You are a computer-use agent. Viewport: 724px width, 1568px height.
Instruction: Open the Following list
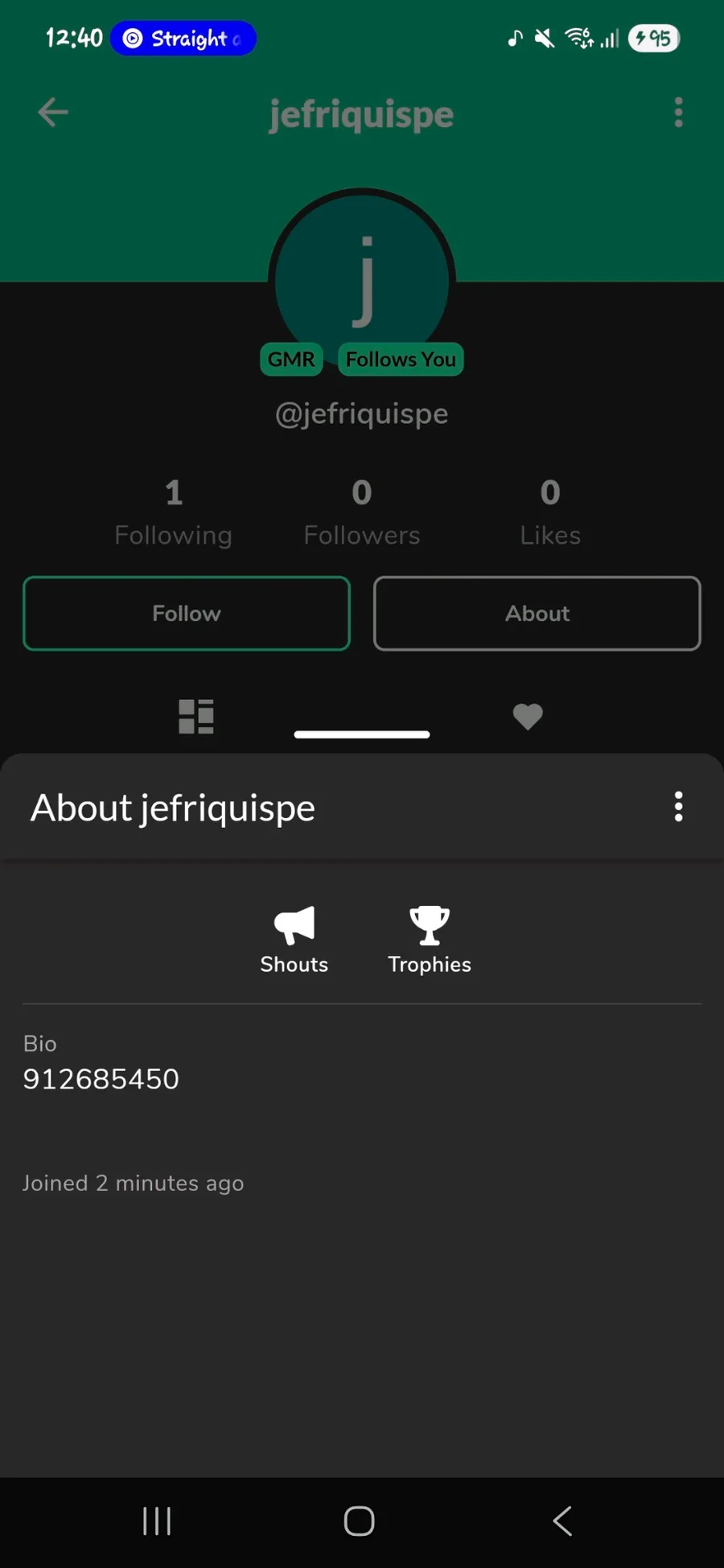(174, 512)
